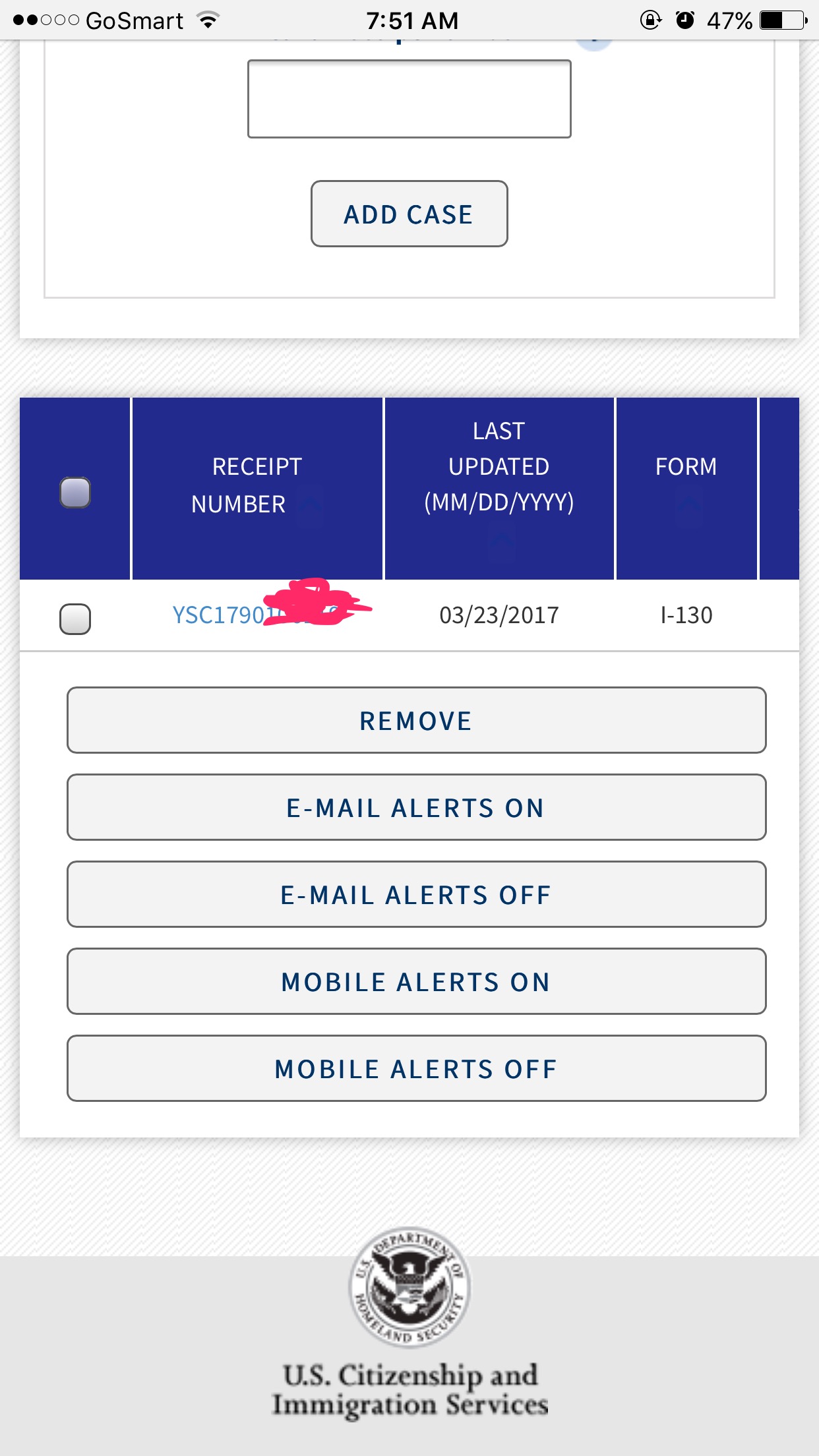Turn E-MAIL ALERTS OFF
Image resolution: width=819 pixels, height=1456 pixels.
click(416, 894)
